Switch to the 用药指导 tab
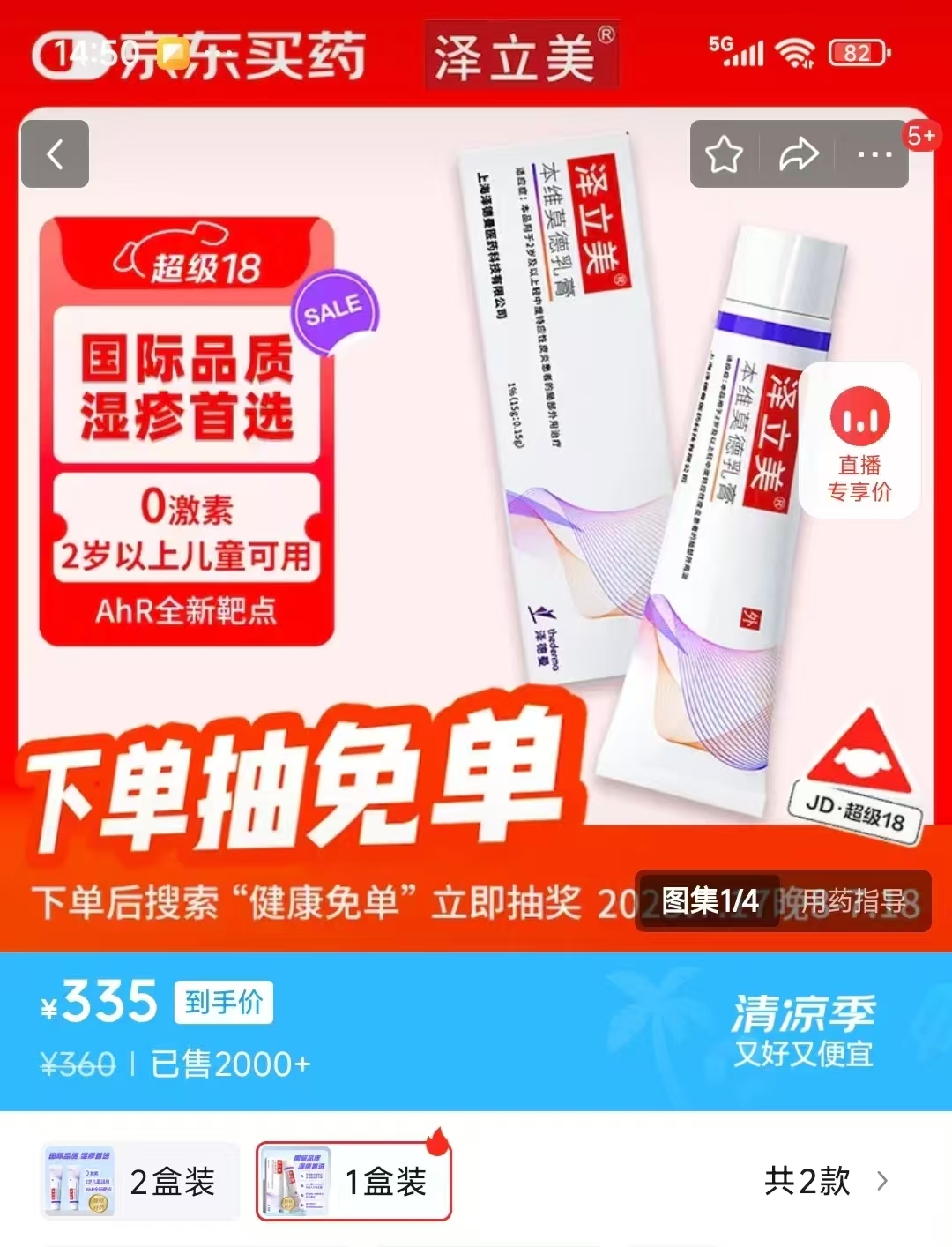 (852, 900)
